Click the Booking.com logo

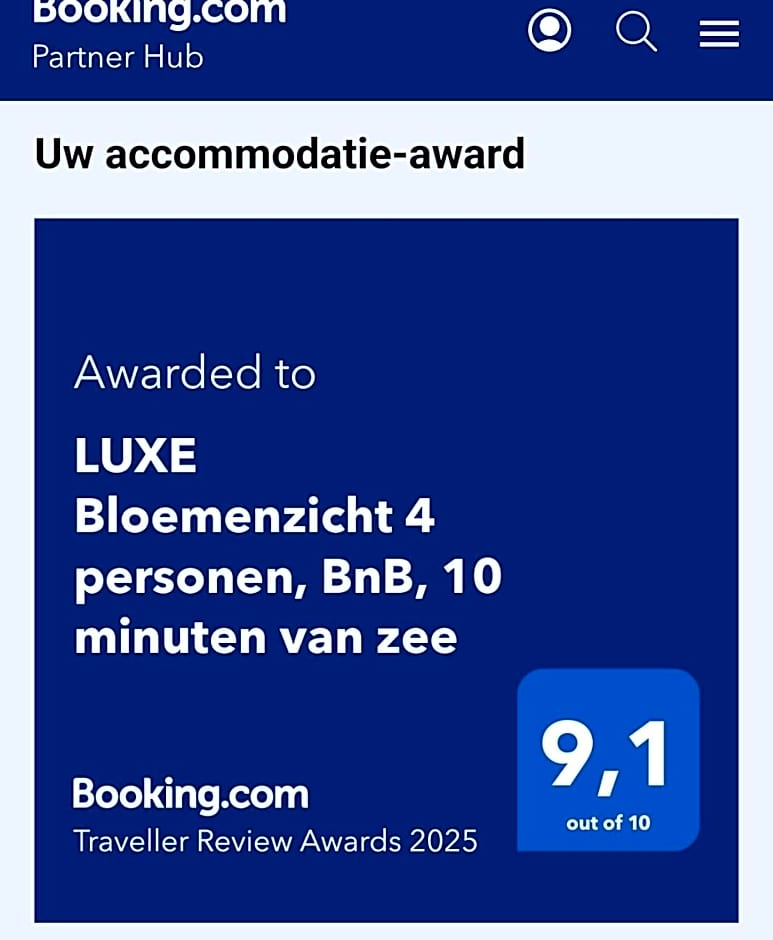pos(158,14)
